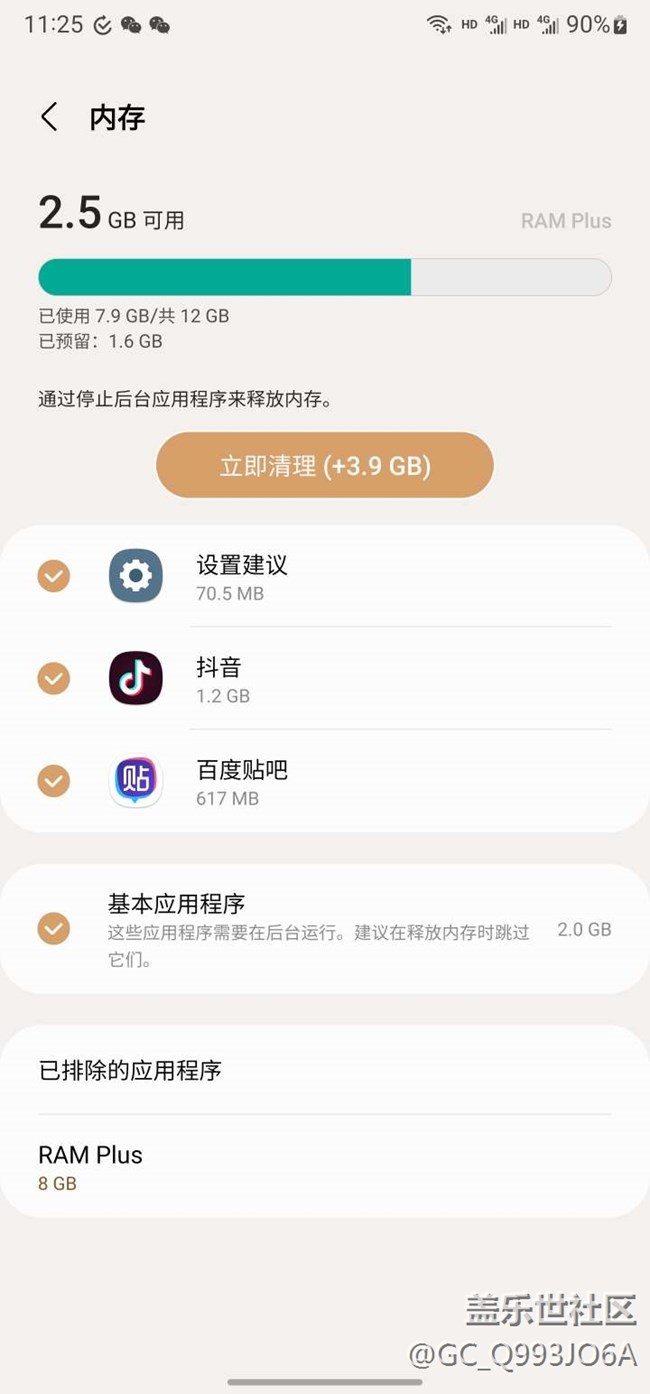Open 已排除的应用程序
Viewport: 650px width, 1394px height.
325,1070
